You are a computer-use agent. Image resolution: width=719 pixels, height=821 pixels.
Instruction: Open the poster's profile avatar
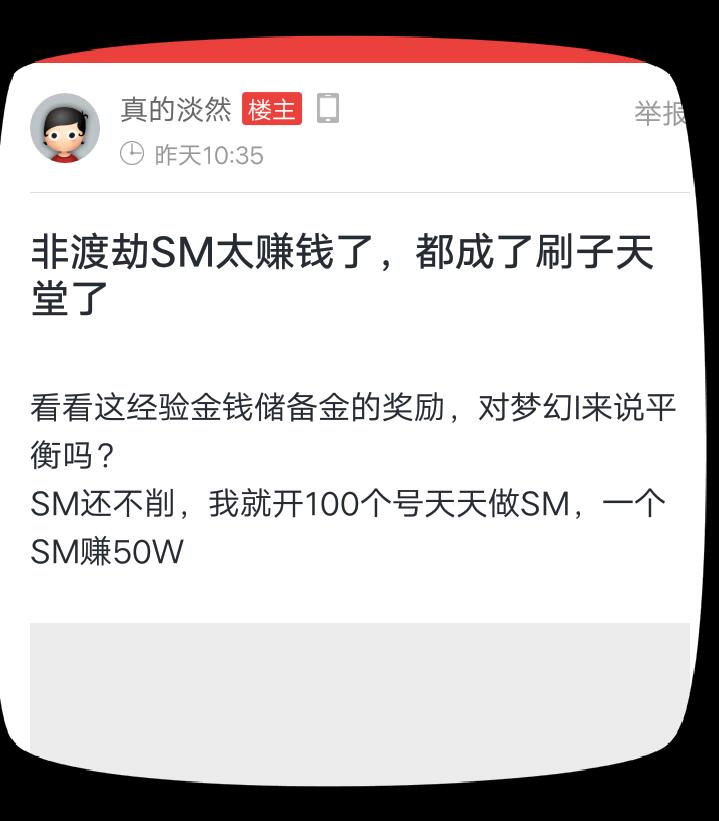pyautogui.click(x=65, y=128)
